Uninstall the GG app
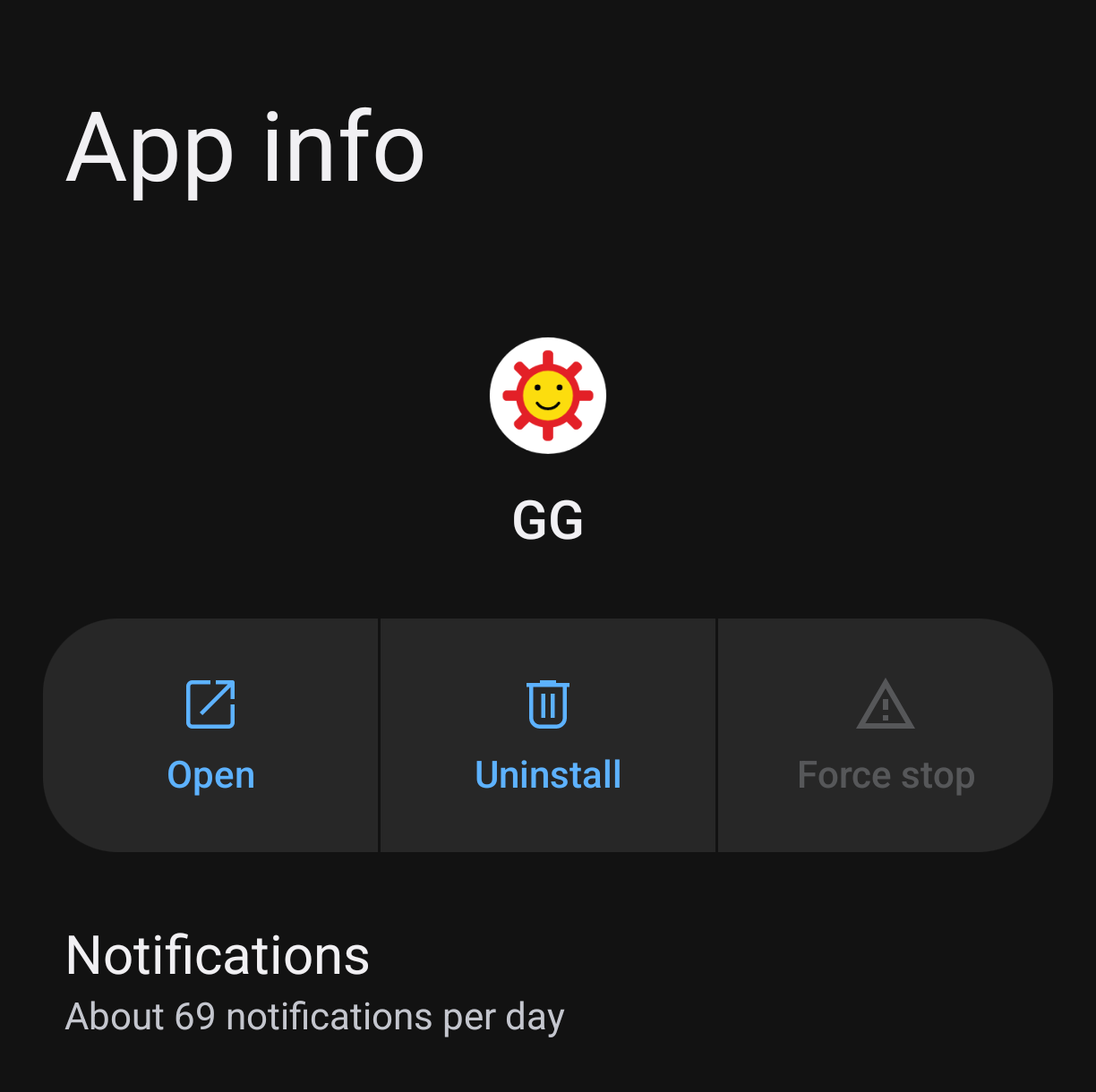This screenshot has width=1096, height=1092. (x=548, y=736)
